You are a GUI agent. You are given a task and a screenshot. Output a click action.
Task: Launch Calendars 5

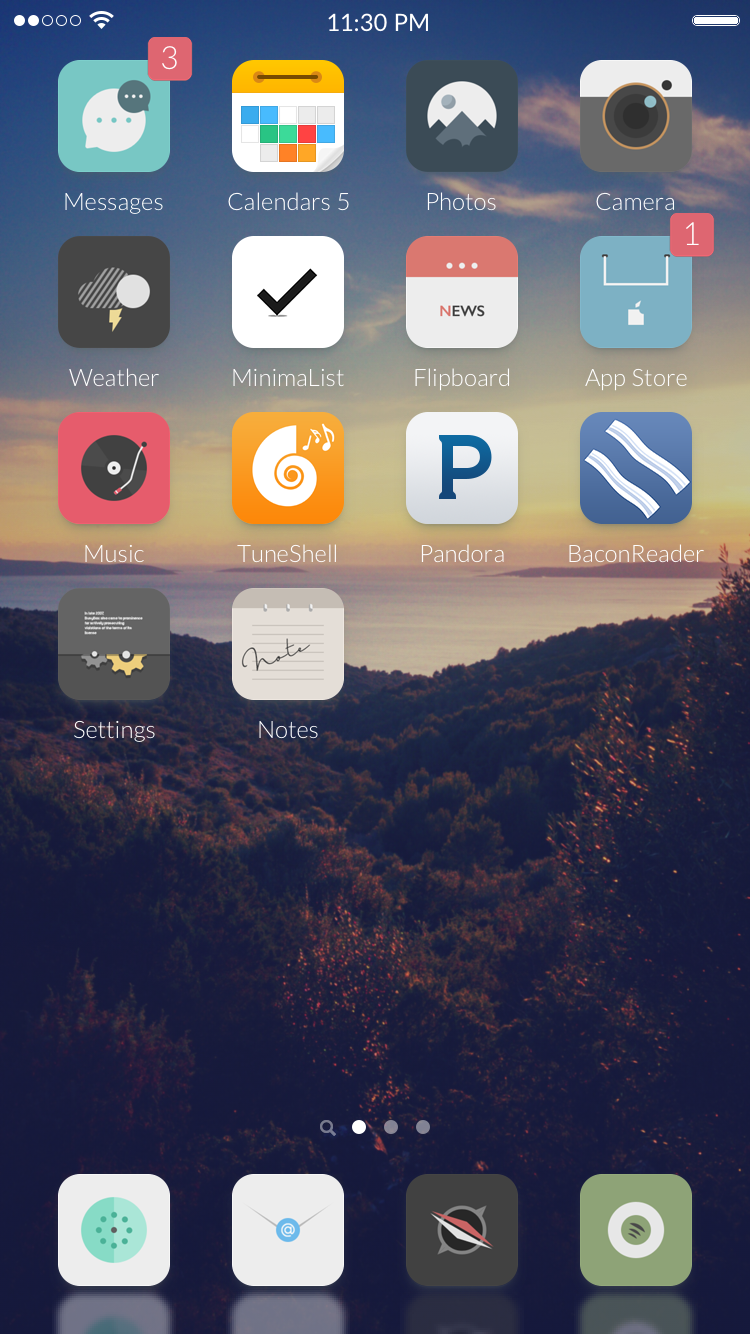[288, 116]
